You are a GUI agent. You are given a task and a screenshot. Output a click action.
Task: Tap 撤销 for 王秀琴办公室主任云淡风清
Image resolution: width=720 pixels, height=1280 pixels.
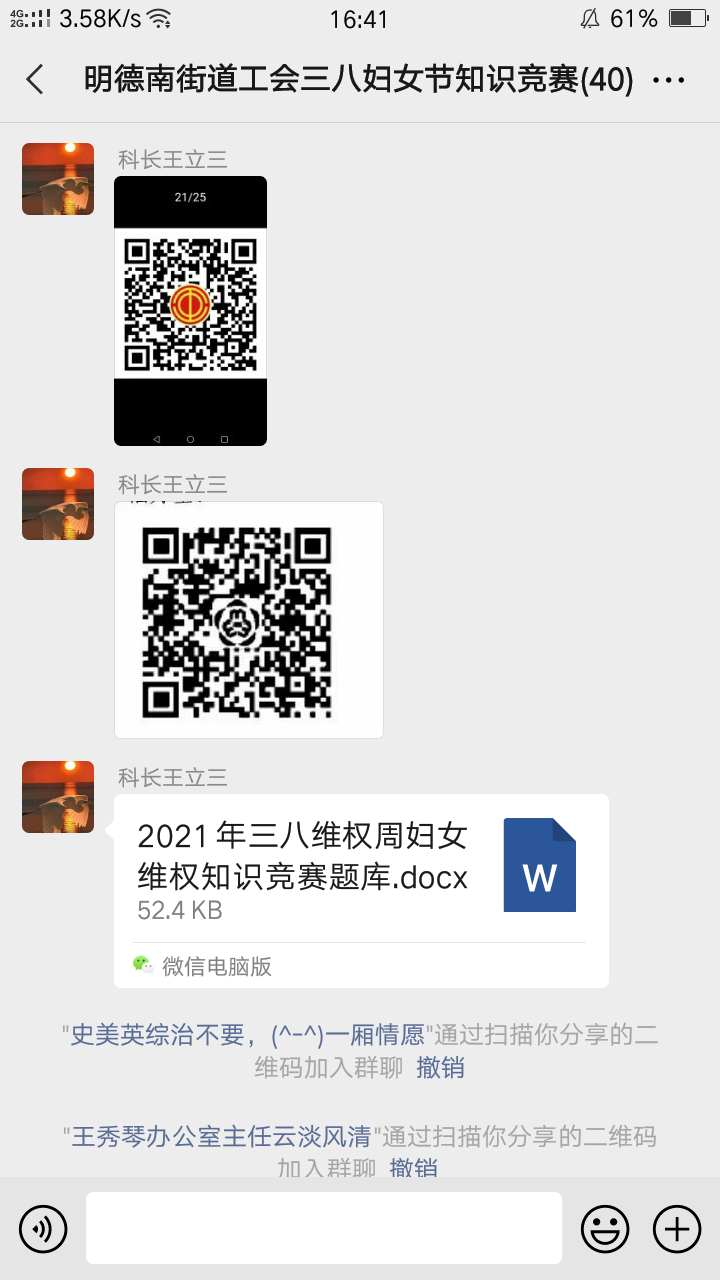click(x=414, y=1167)
